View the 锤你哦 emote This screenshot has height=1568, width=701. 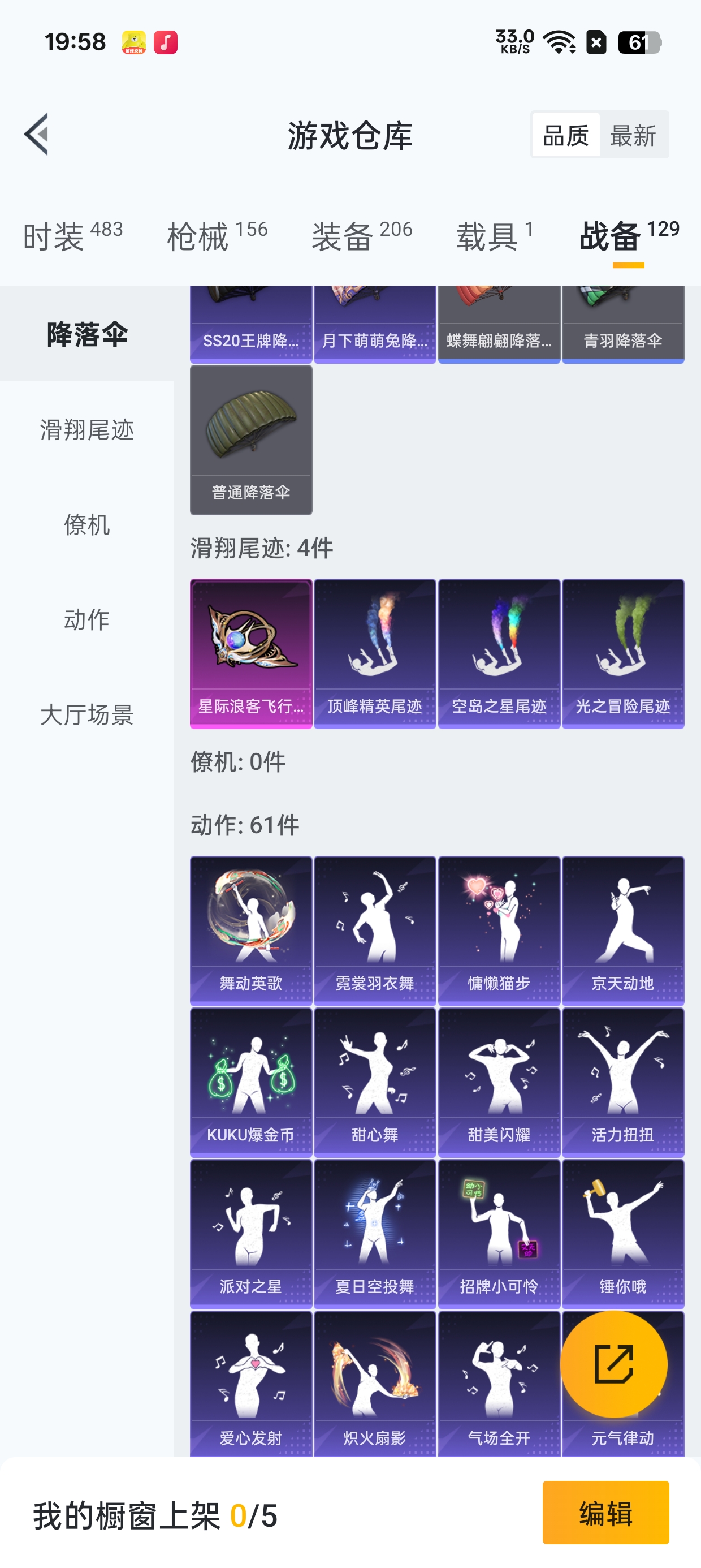(623, 1234)
